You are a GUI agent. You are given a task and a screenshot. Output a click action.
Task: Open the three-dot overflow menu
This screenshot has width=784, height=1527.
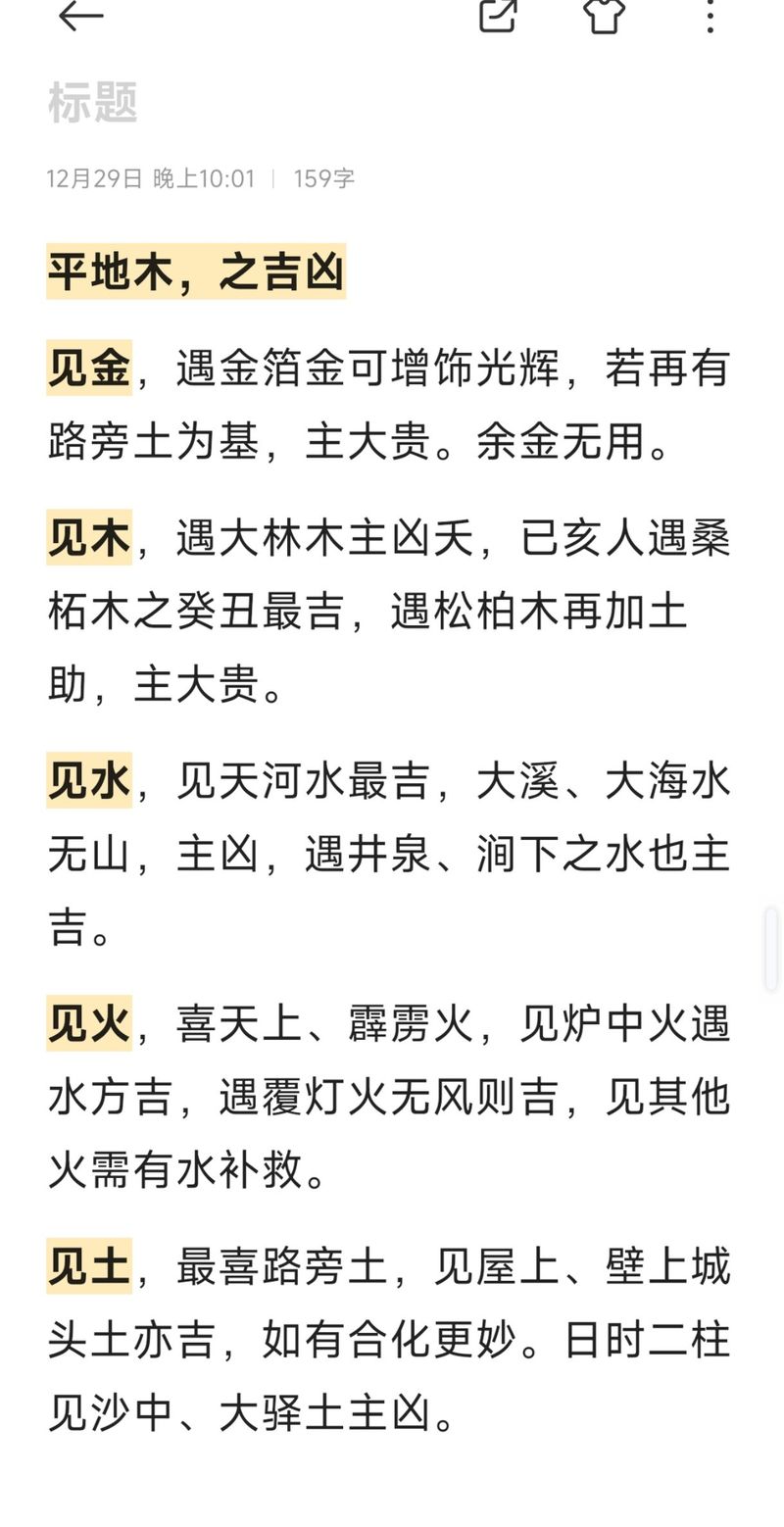pyautogui.click(x=710, y=16)
